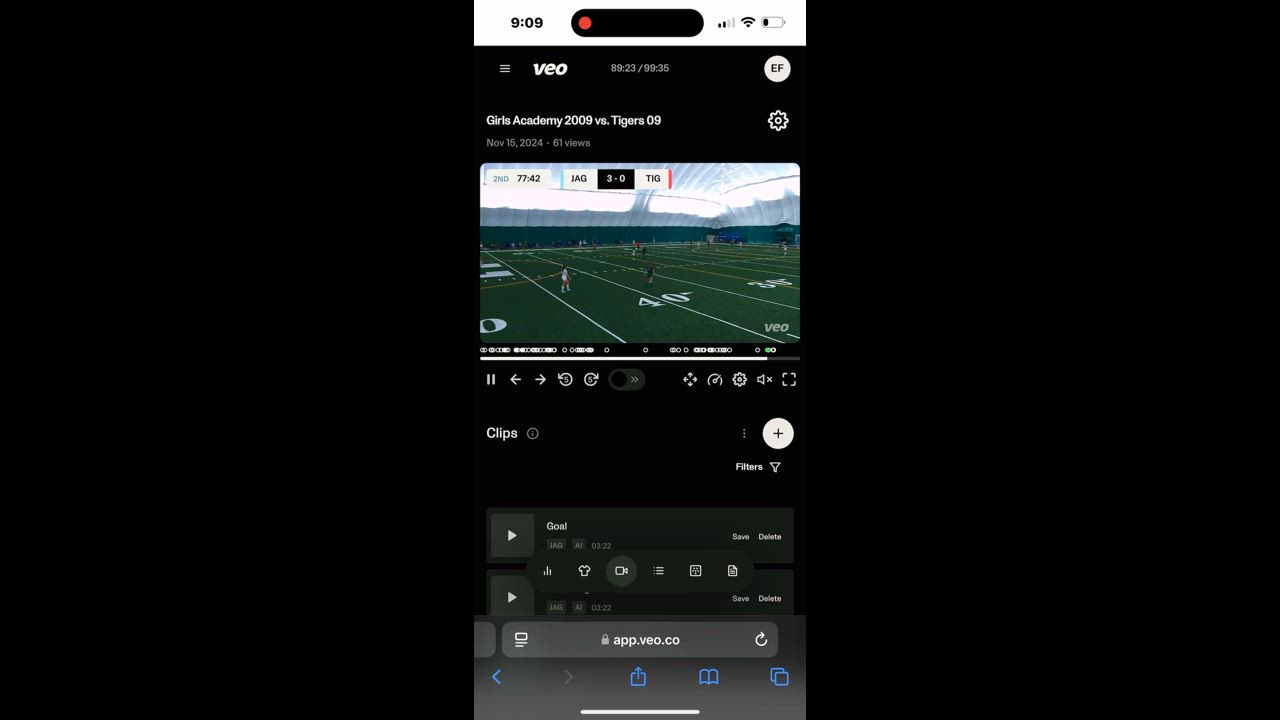Open clip Filters
This screenshot has height=720, width=1280.
758,467
